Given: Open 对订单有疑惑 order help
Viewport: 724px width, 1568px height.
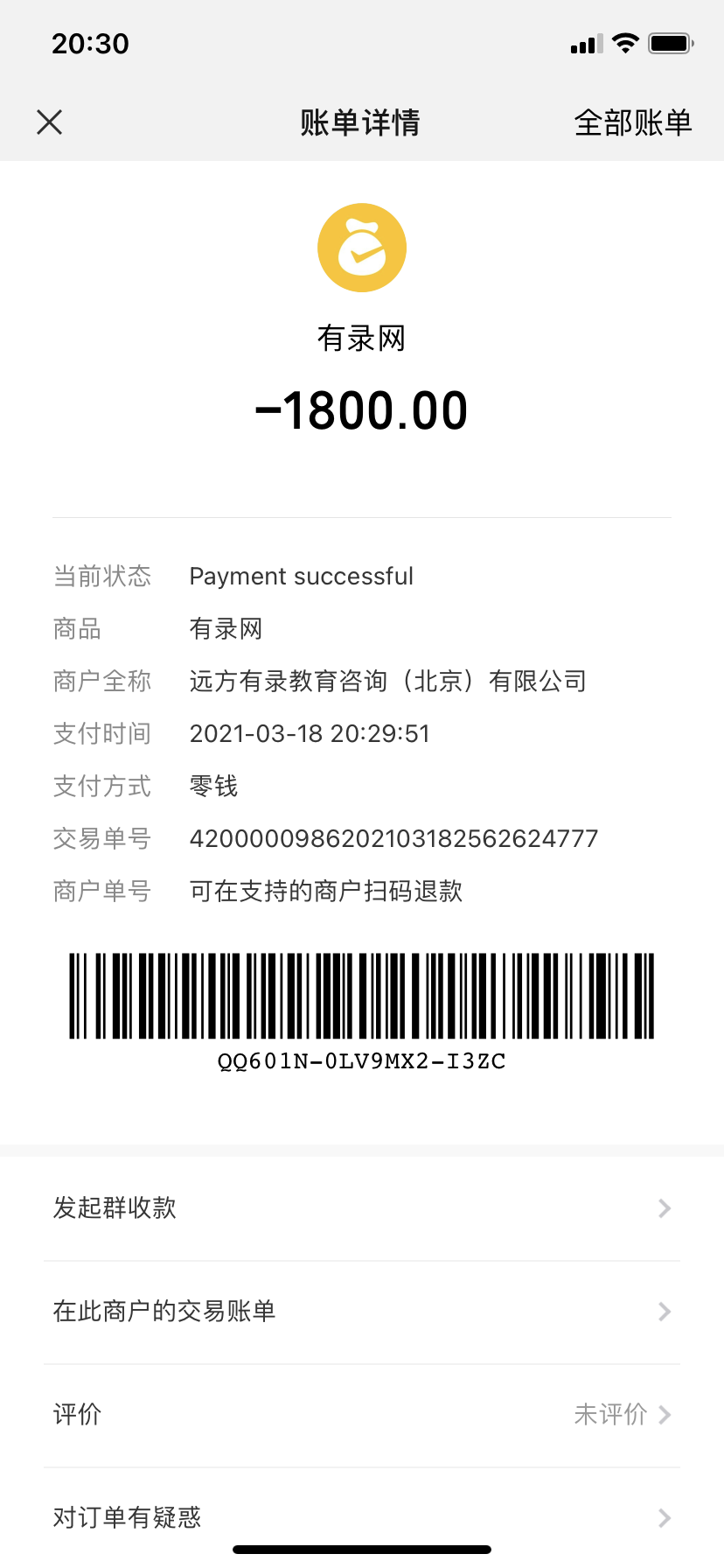Looking at the screenshot, I should [x=362, y=1516].
